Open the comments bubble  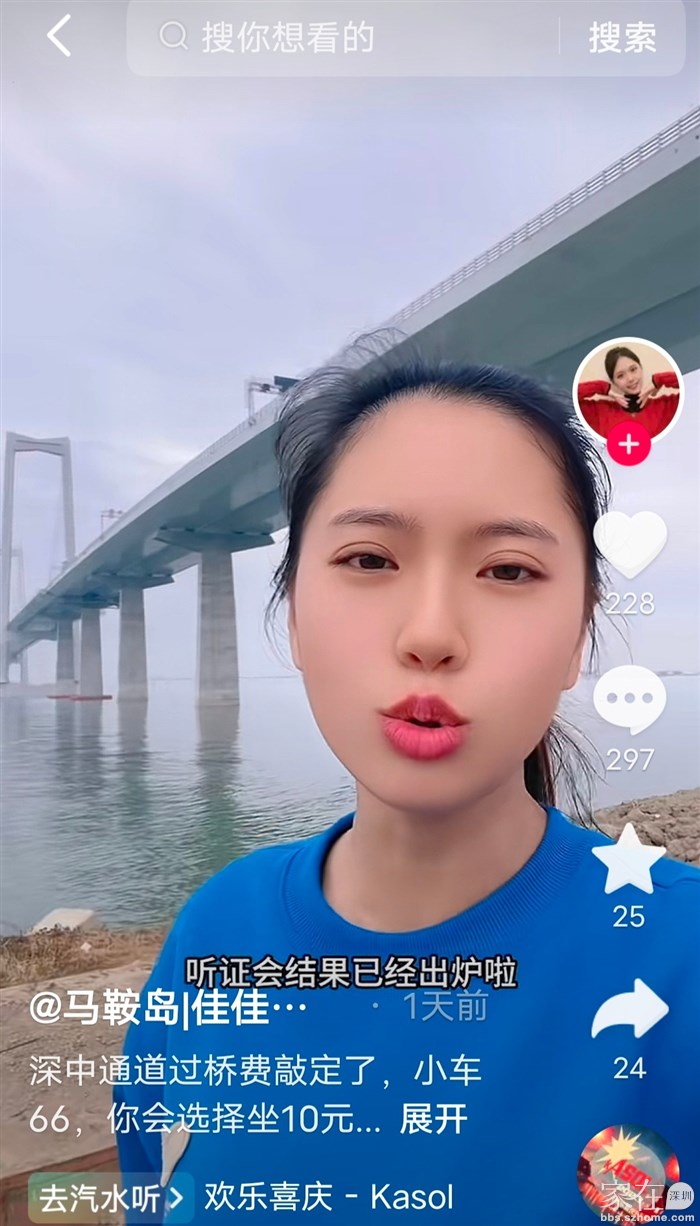[x=629, y=700]
